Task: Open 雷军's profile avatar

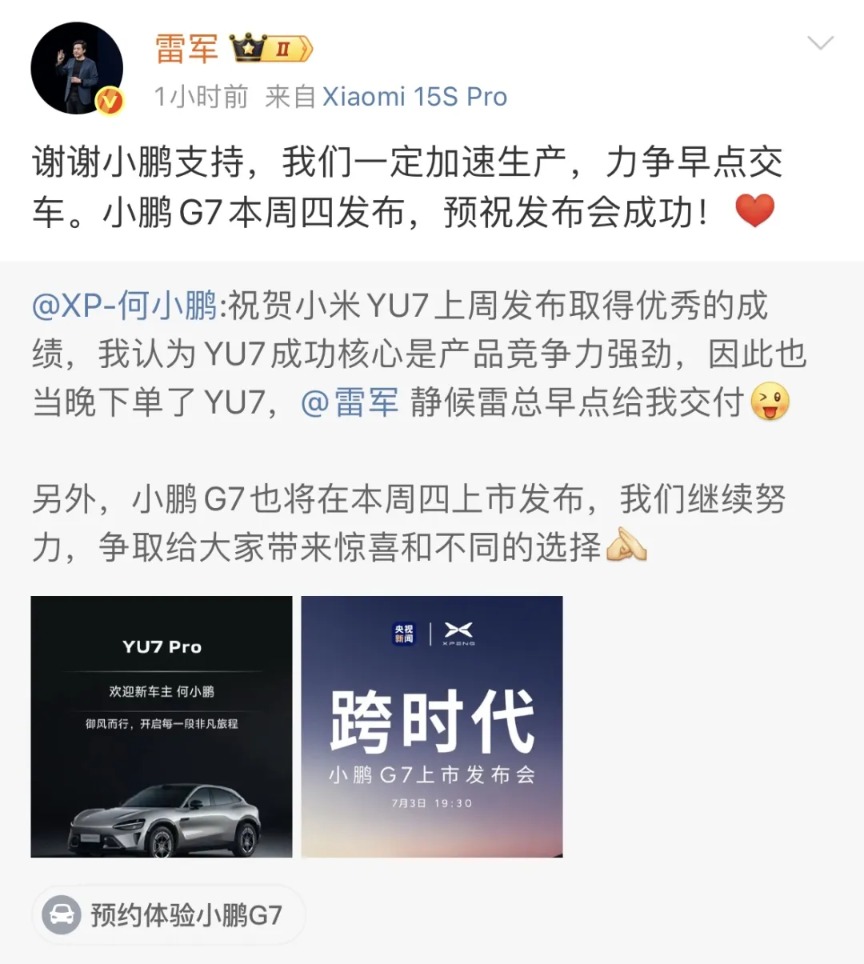Action: pyautogui.click(x=76, y=66)
